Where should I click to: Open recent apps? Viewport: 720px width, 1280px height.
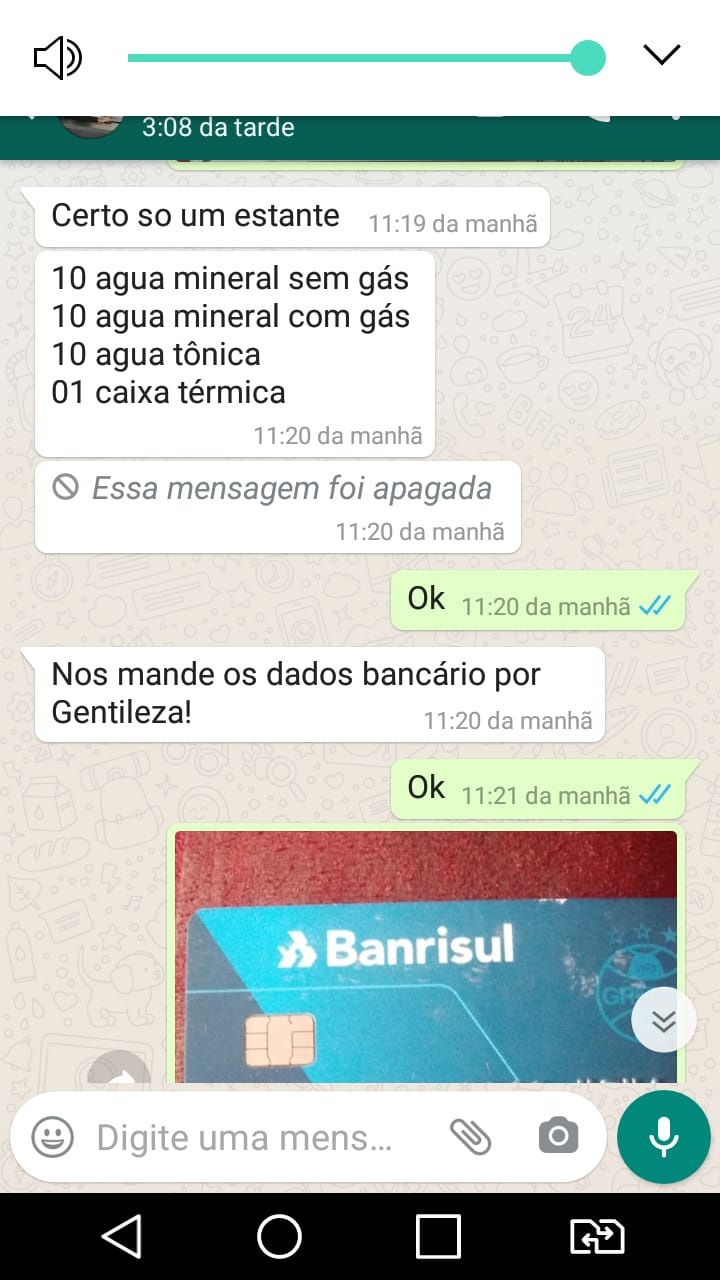click(x=438, y=1236)
